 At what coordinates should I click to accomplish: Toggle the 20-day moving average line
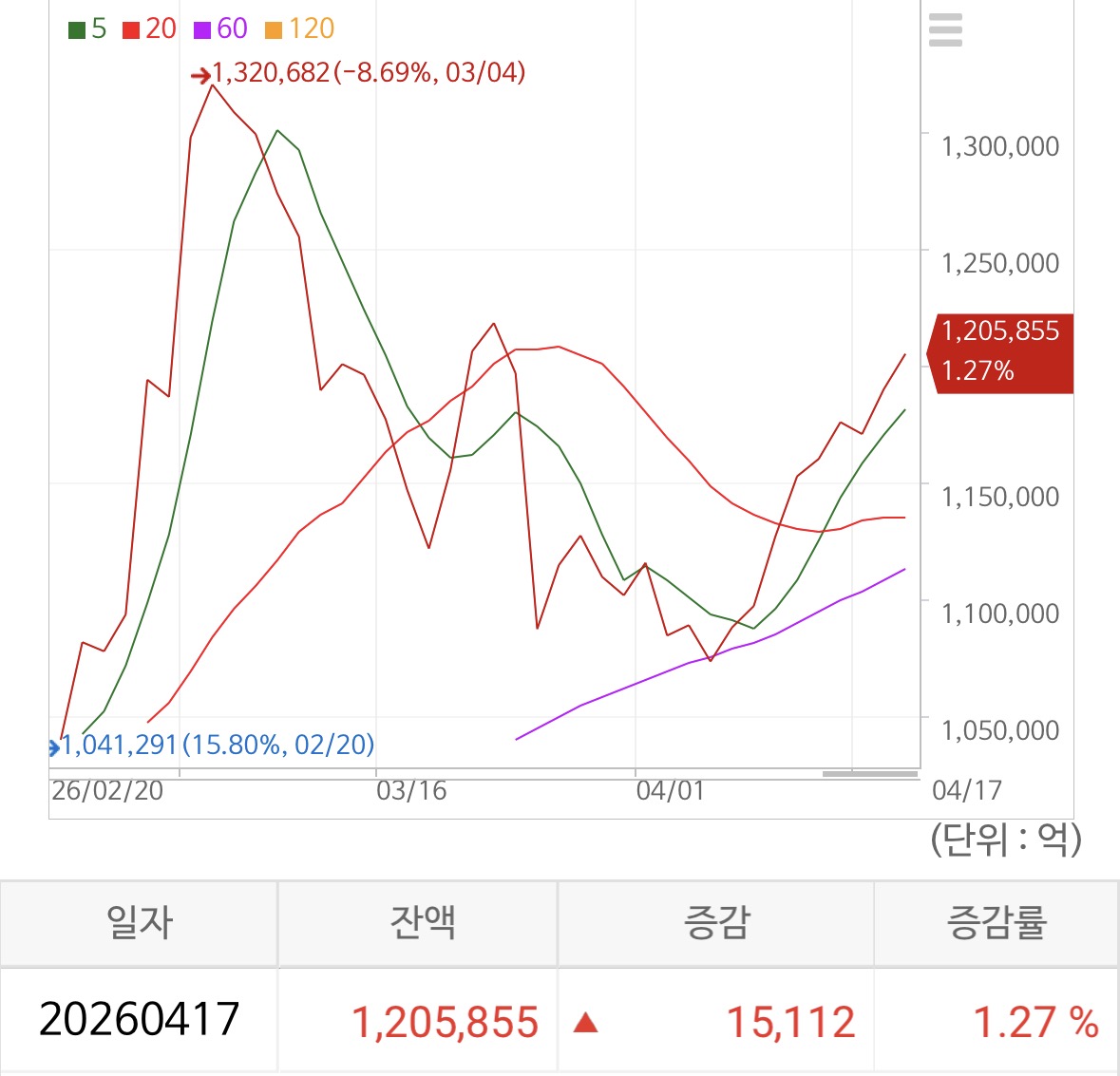[x=149, y=28]
